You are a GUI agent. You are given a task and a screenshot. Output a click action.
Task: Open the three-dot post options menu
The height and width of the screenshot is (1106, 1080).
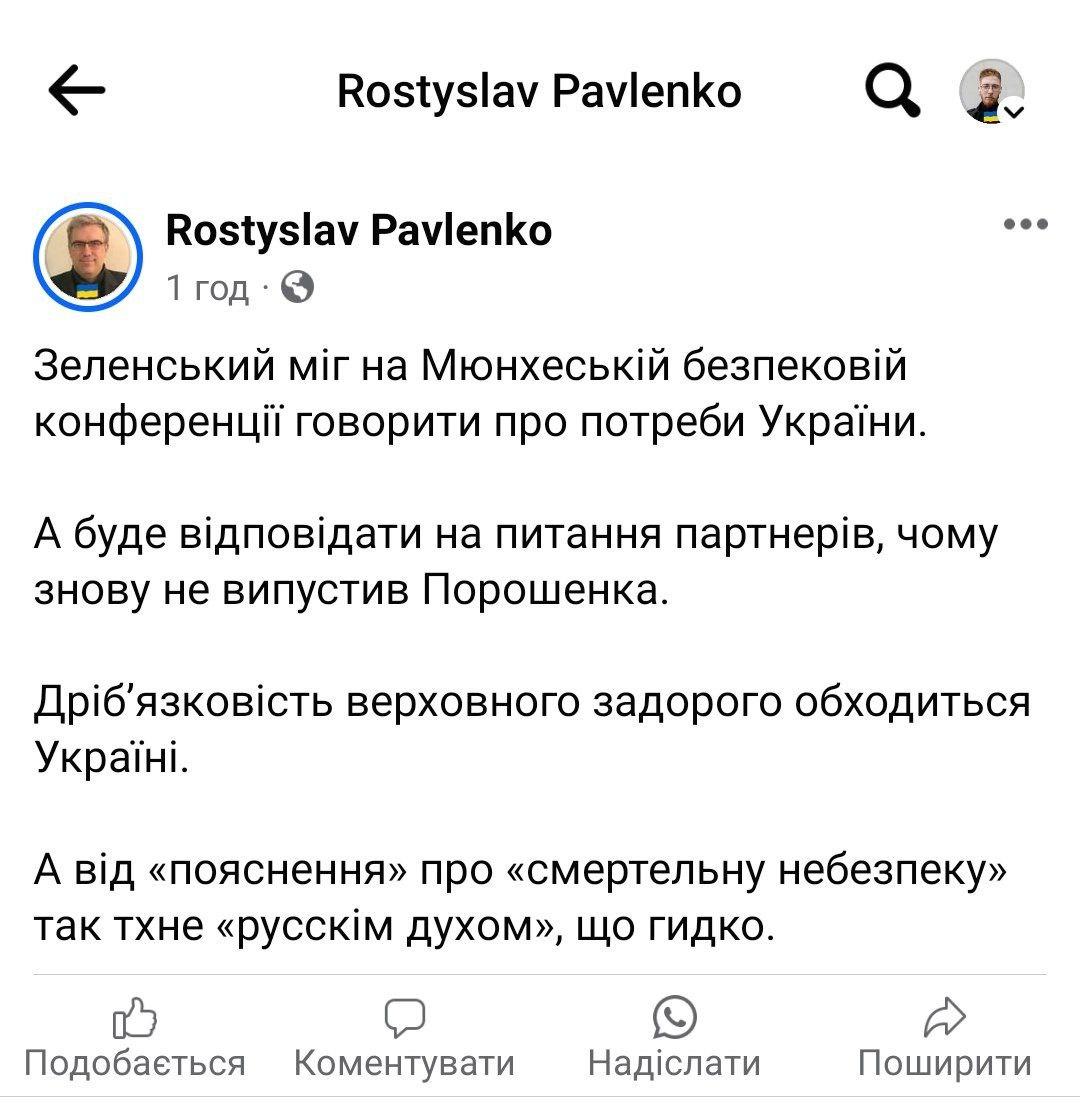(1025, 224)
